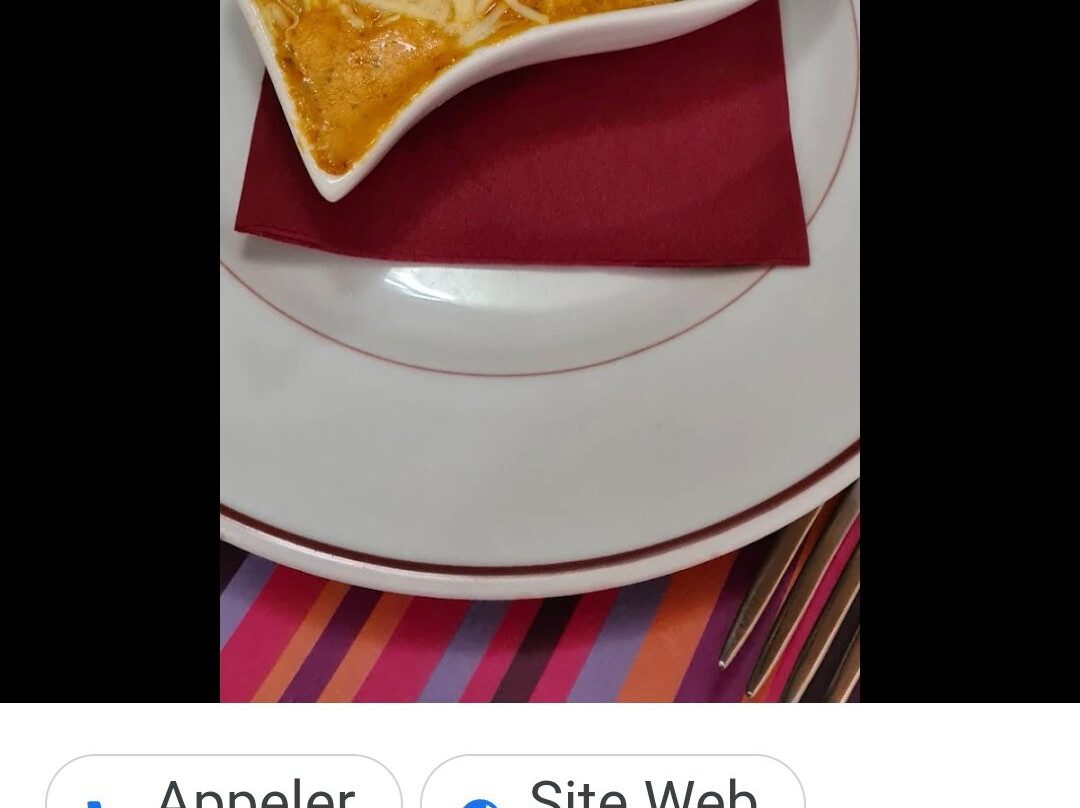Open the restaurant dish photo
This screenshot has height=808, width=1080.
pos(539,350)
